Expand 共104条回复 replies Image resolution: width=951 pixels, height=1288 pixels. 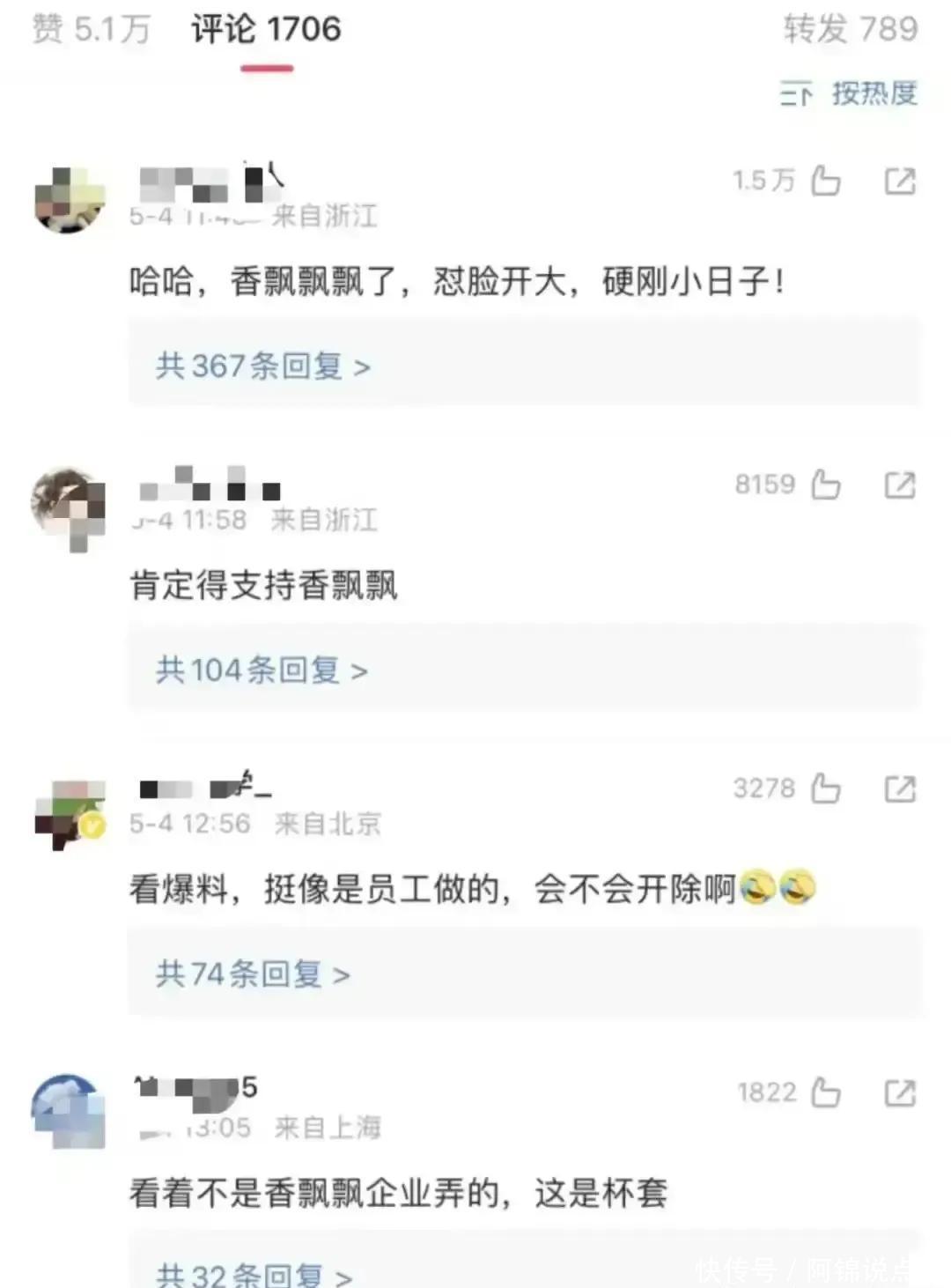tap(262, 670)
